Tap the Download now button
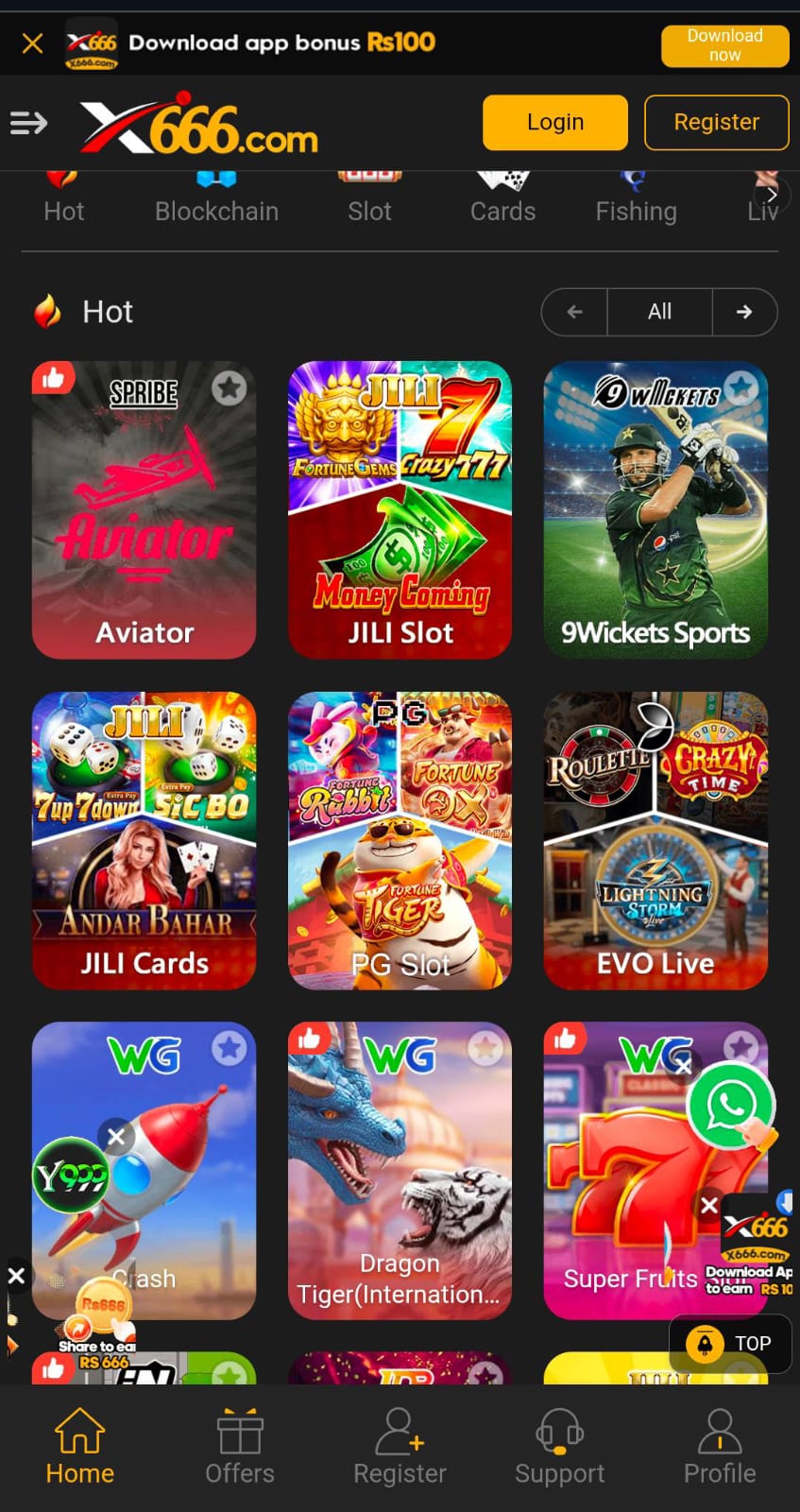 pyautogui.click(x=724, y=45)
